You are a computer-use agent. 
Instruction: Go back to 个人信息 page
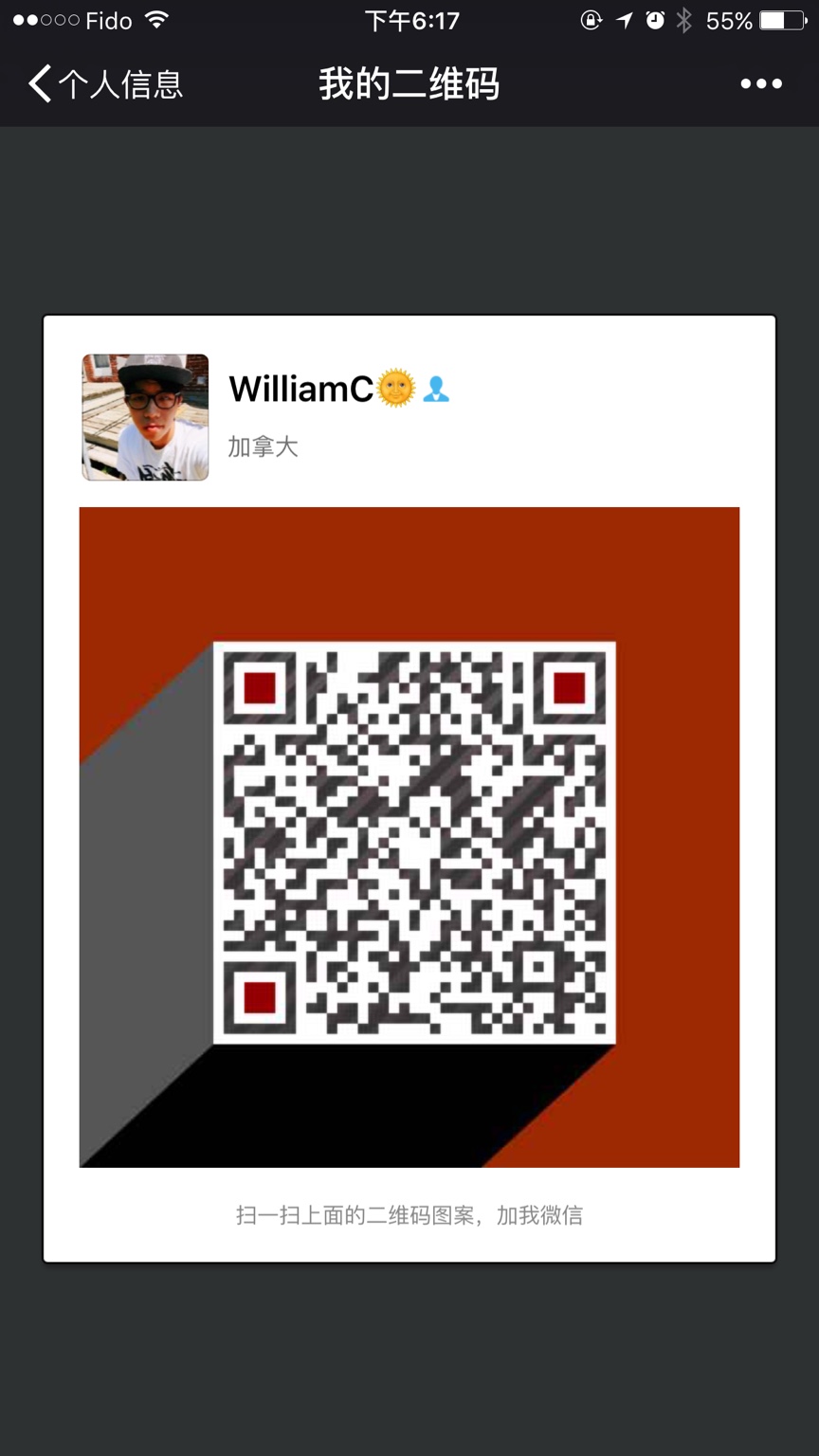[x=102, y=84]
